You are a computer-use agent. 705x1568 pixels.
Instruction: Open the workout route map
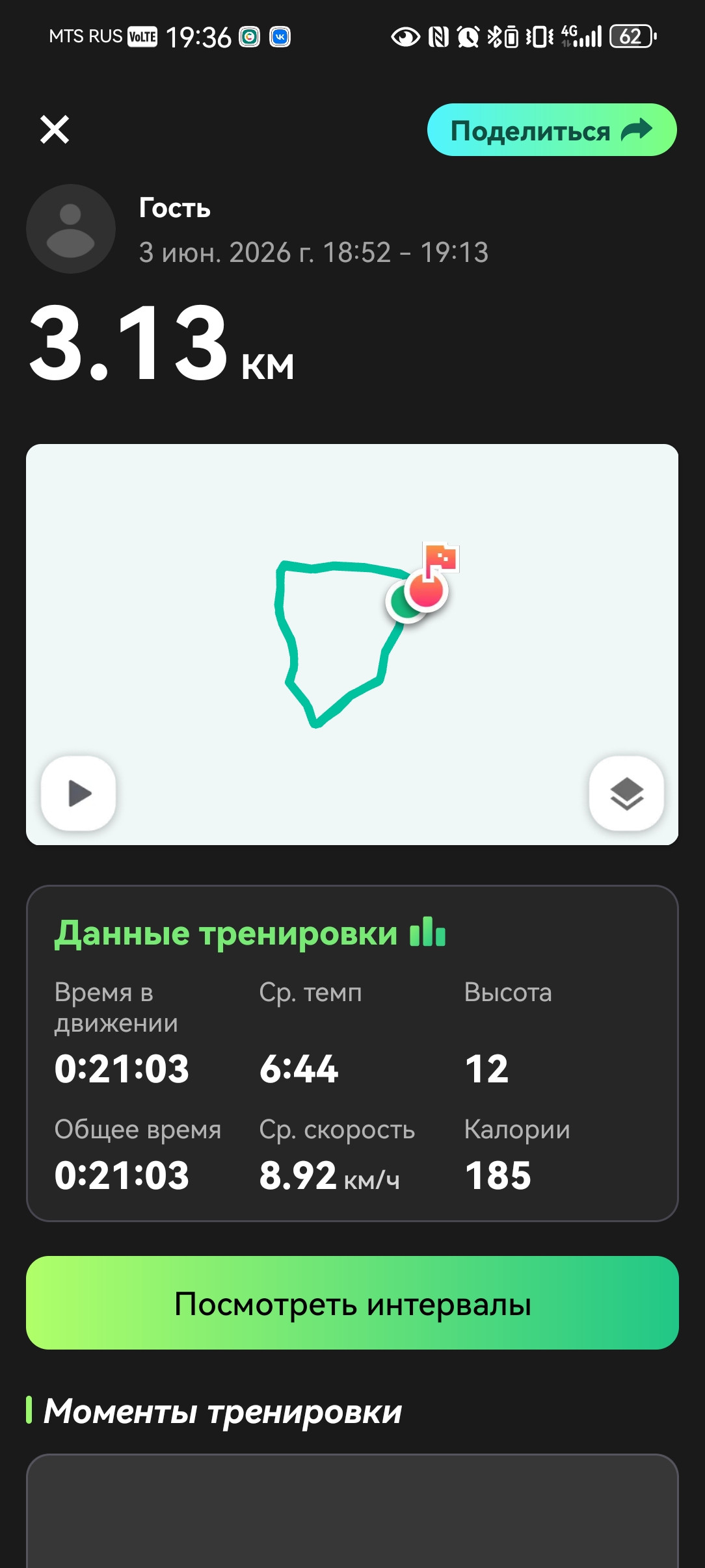pyautogui.click(x=352, y=644)
